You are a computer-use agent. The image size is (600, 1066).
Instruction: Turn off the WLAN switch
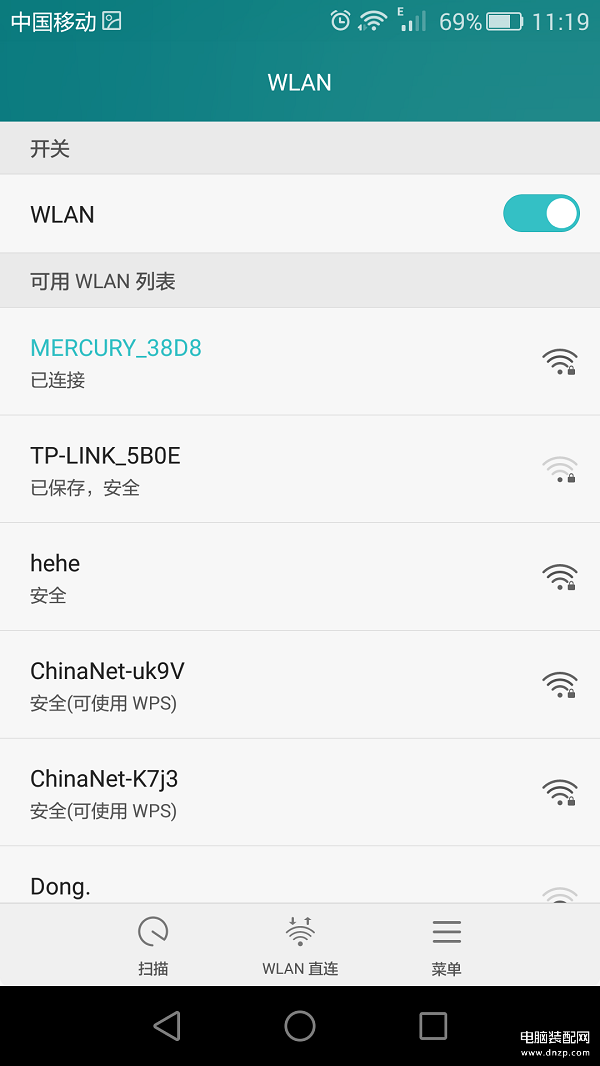(541, 213)
